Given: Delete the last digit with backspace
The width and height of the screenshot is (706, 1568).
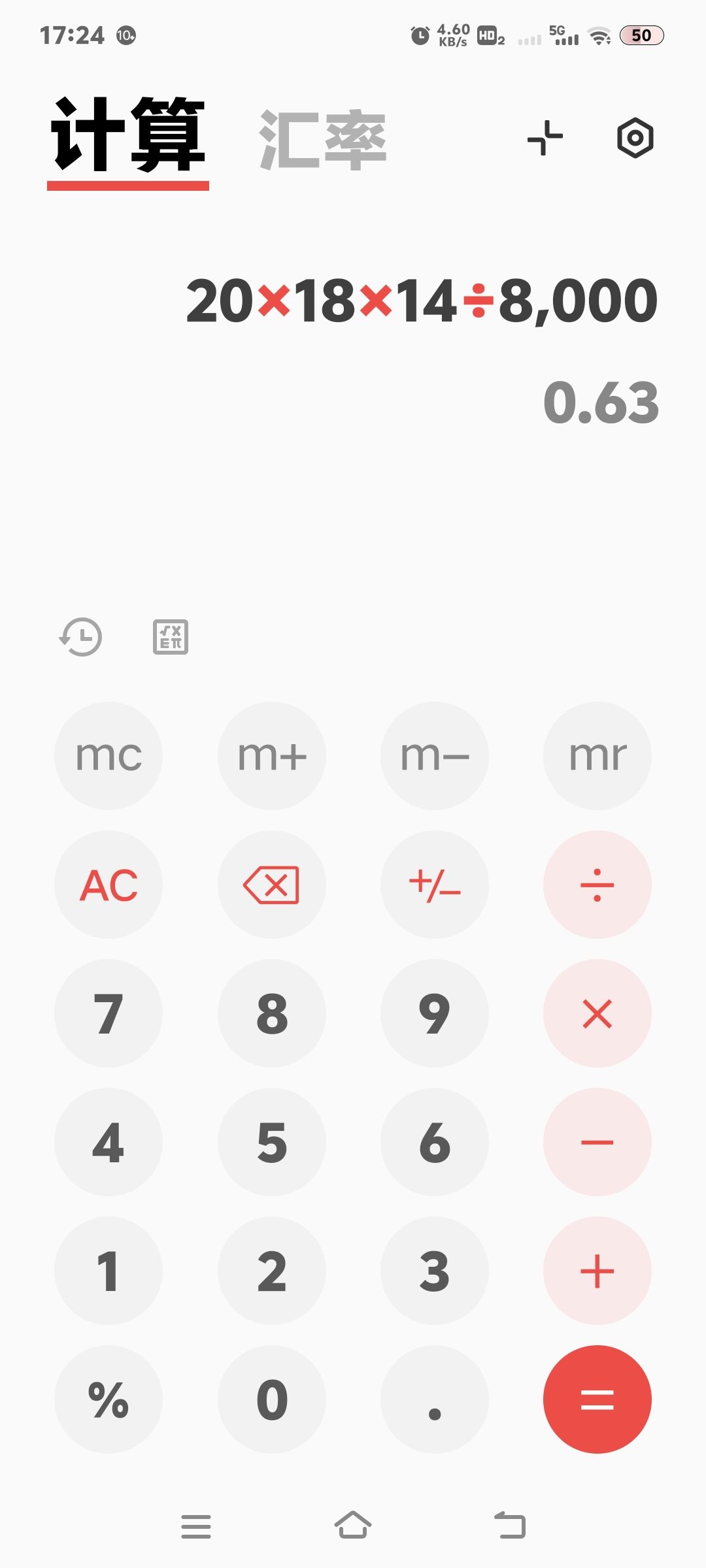Looking at the screenshot, I should tap(272, 885).
